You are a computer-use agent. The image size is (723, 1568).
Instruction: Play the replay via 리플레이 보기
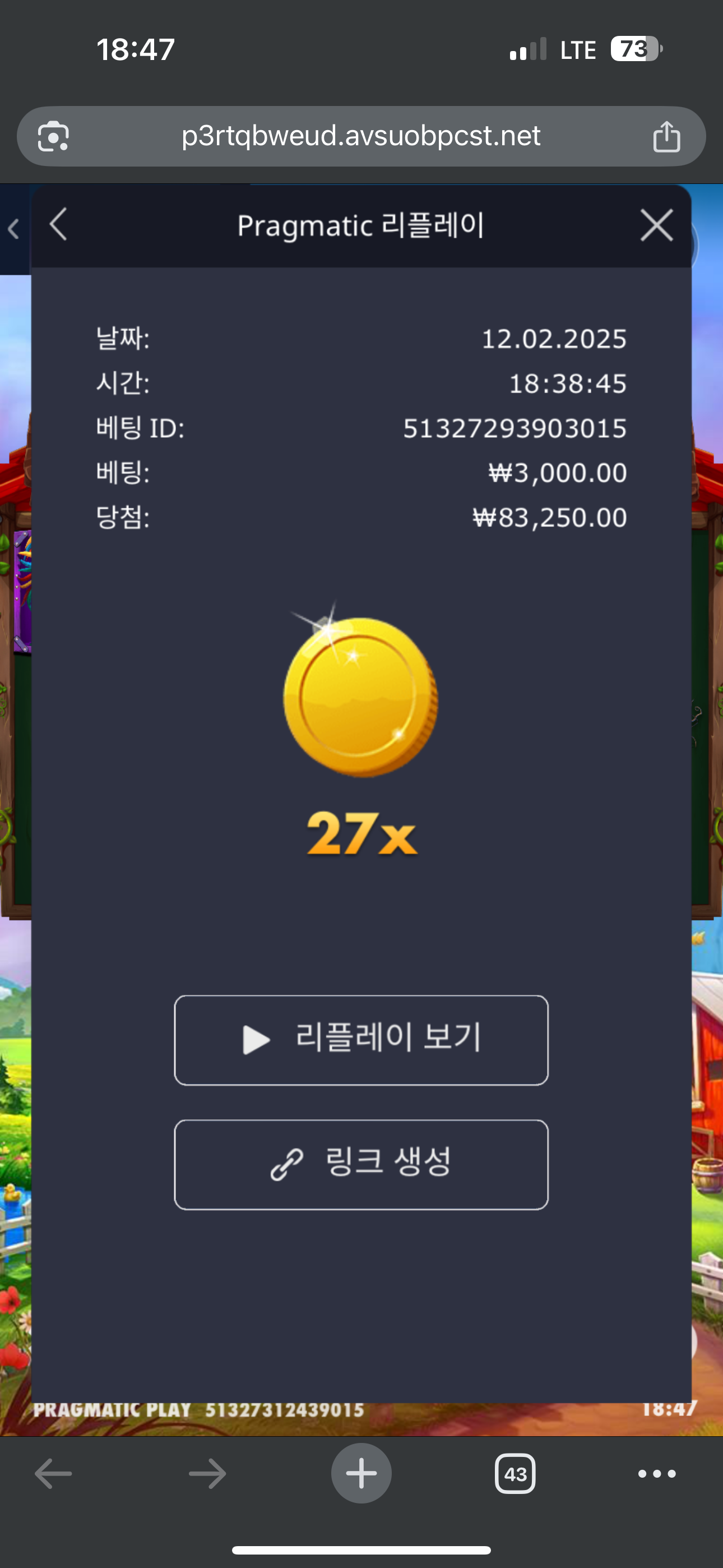coord(361,1040)
